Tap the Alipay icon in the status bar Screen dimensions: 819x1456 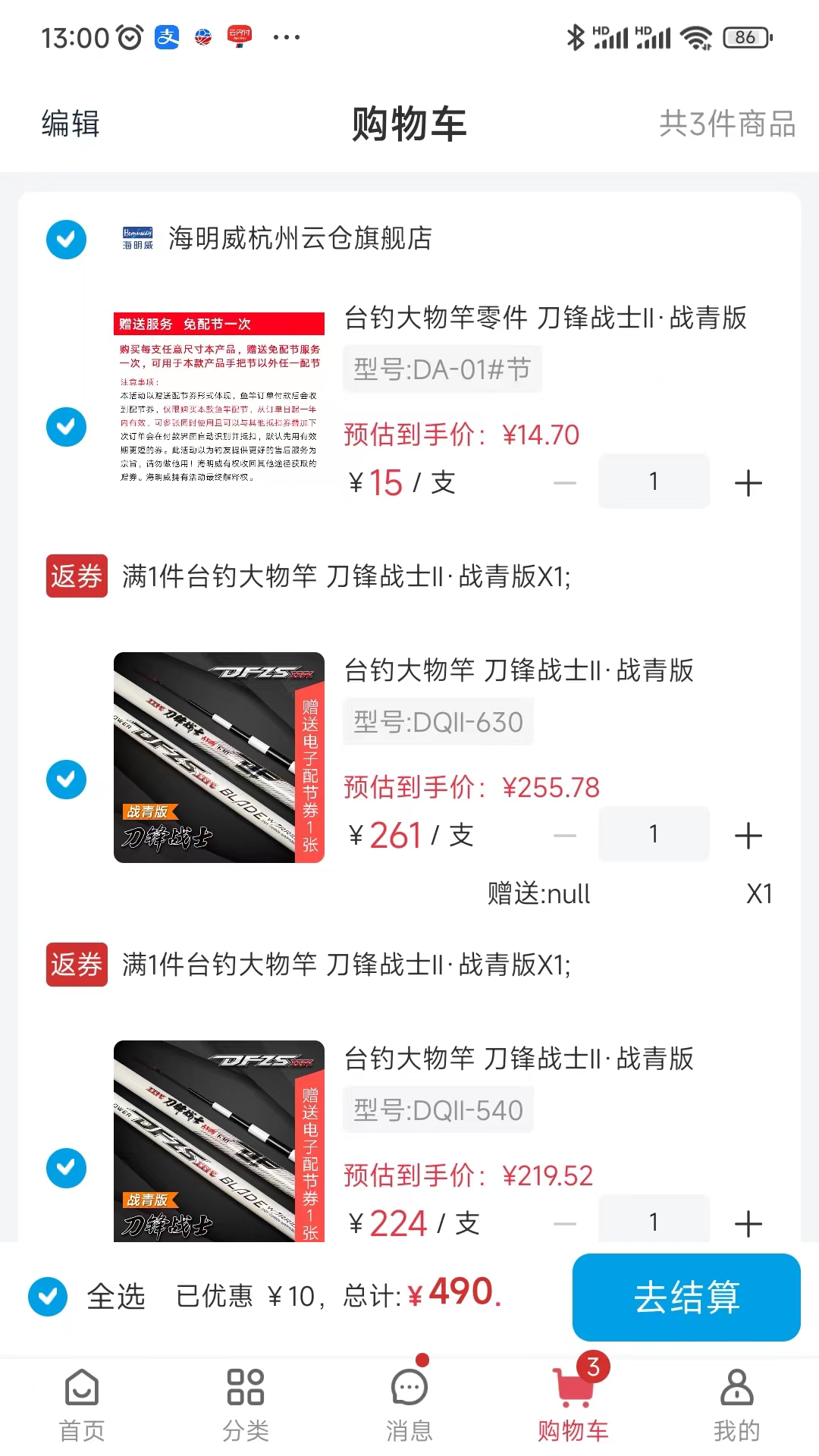click(166, 37)
